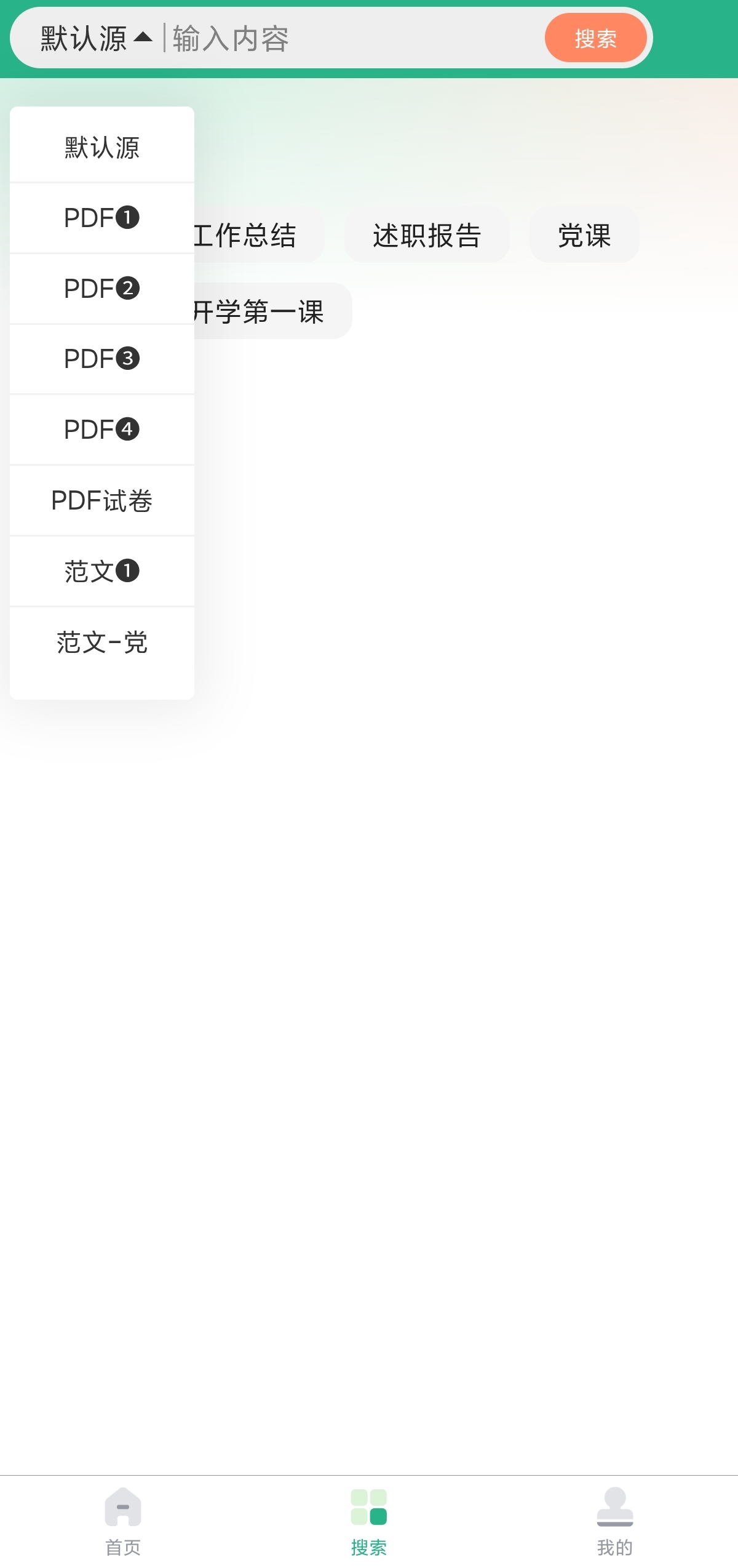Switch to the 搜索 tab
This screenshot has width=738, height=1568.
(369, 1520)
